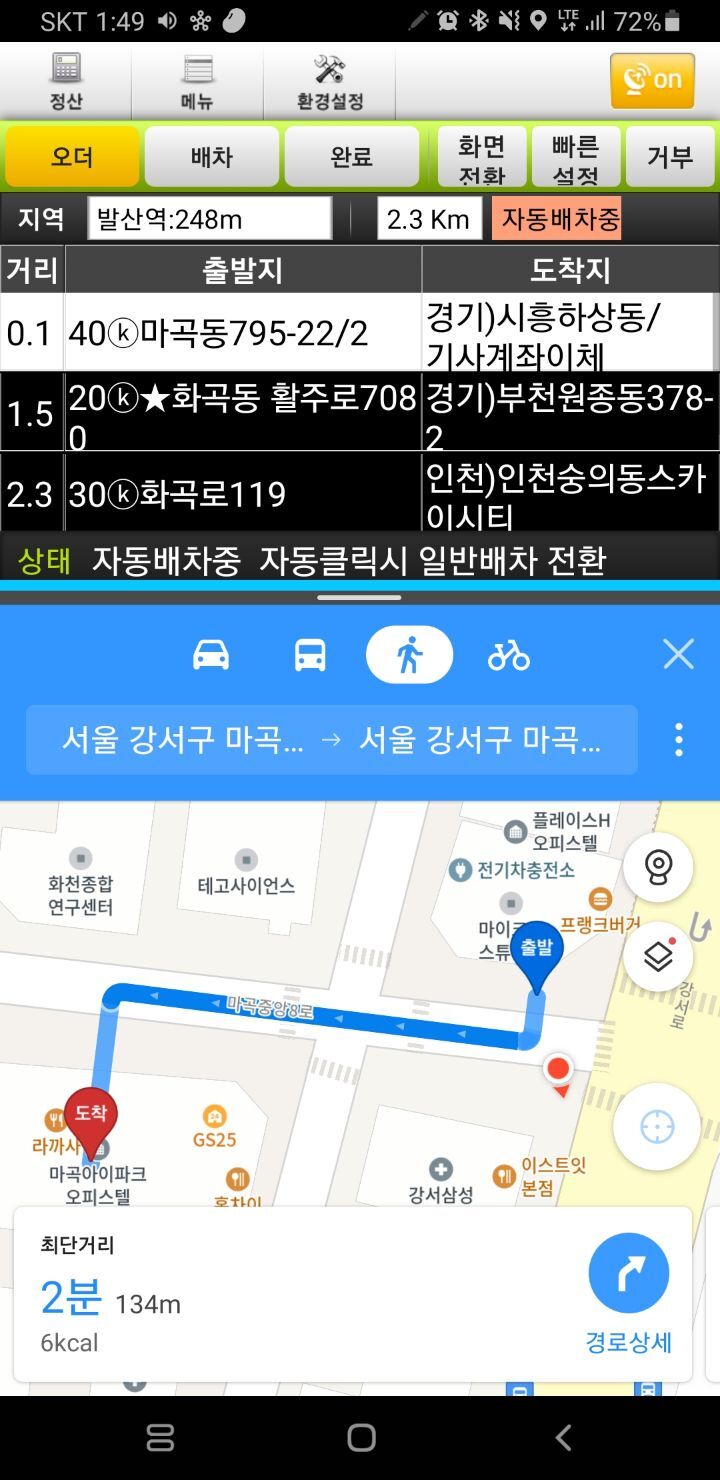The height and width of the screenshot is (1480, 720).
Task: Close the route directions panel
Action: coord(678,655)
